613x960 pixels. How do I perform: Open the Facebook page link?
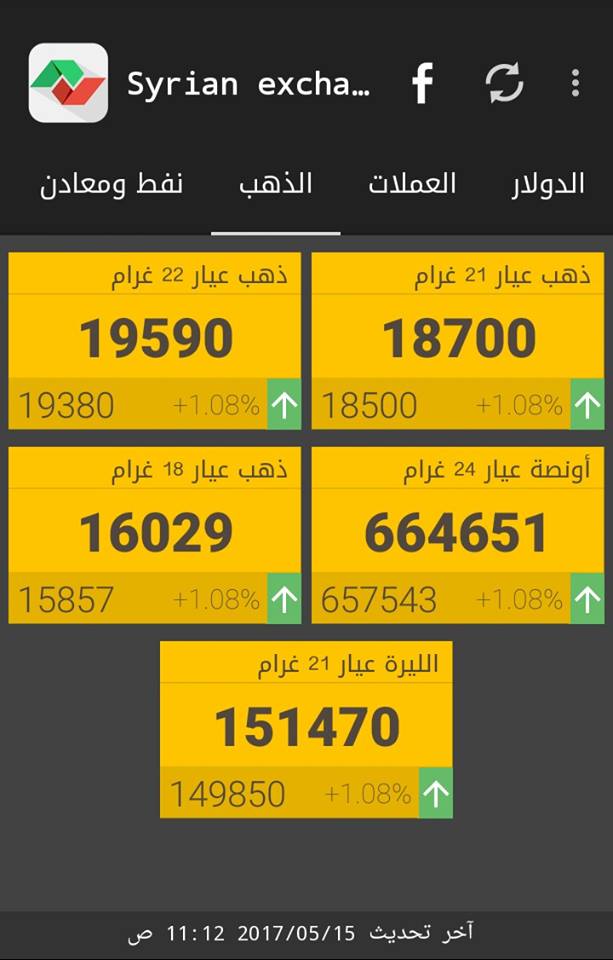(x=422, y=83)
